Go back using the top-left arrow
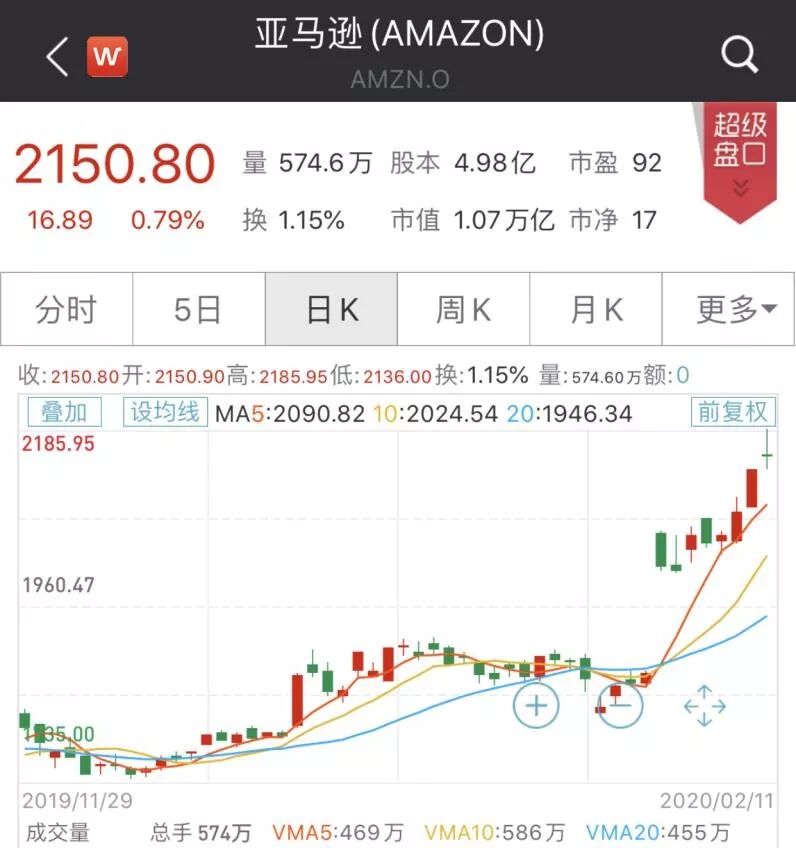This screenshot has width=796, height=848. click(x=57, y=57)
